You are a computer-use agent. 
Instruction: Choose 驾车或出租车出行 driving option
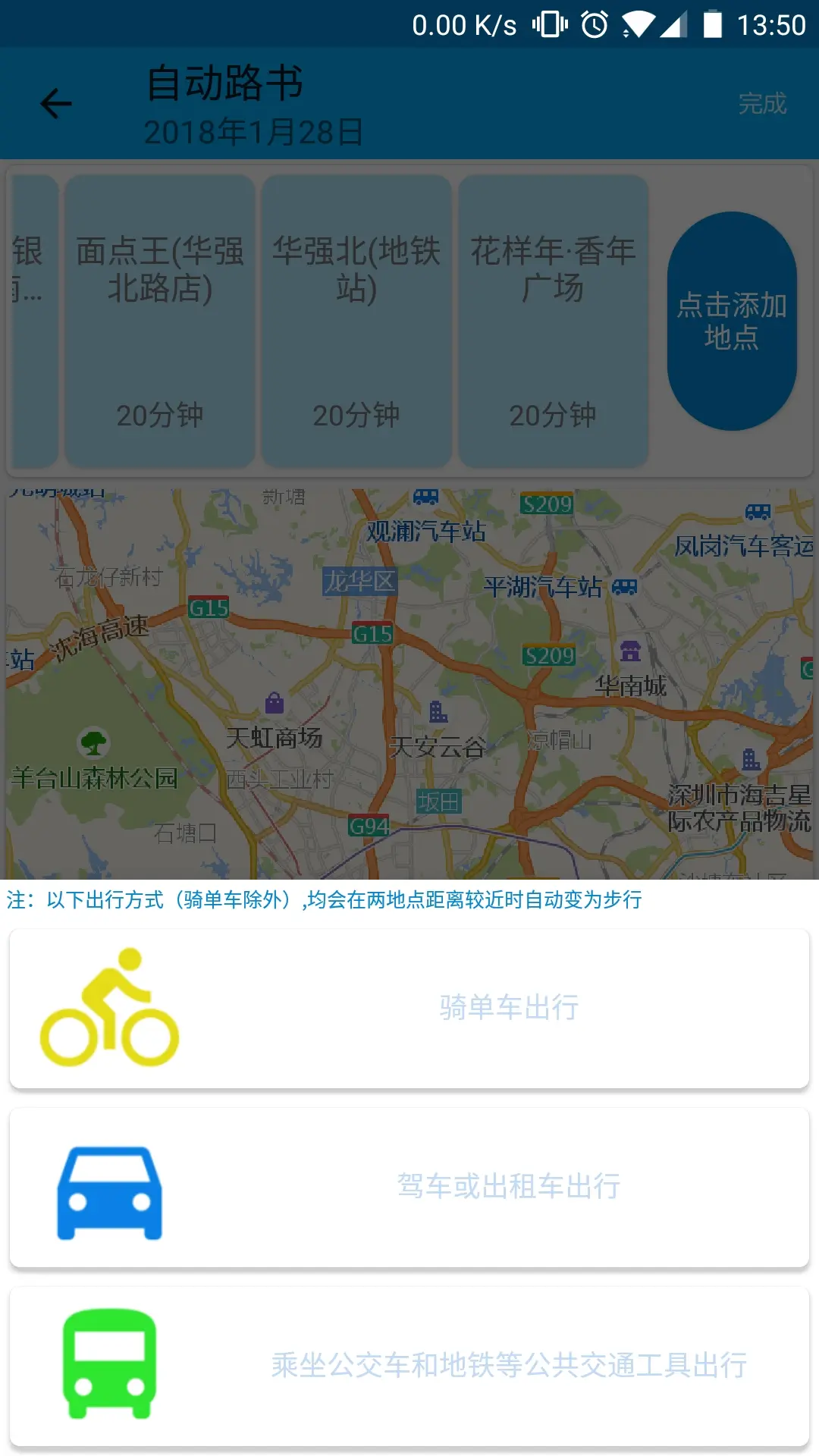pos(409,1188)
